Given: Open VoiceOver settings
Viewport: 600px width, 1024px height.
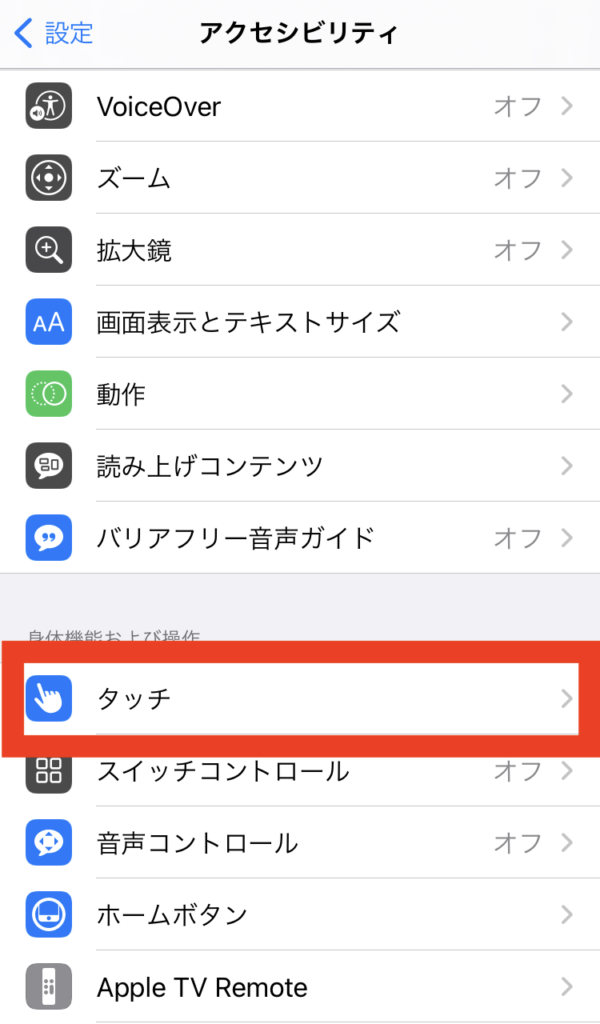Looking at the screenshot, I should coord(300,106).
